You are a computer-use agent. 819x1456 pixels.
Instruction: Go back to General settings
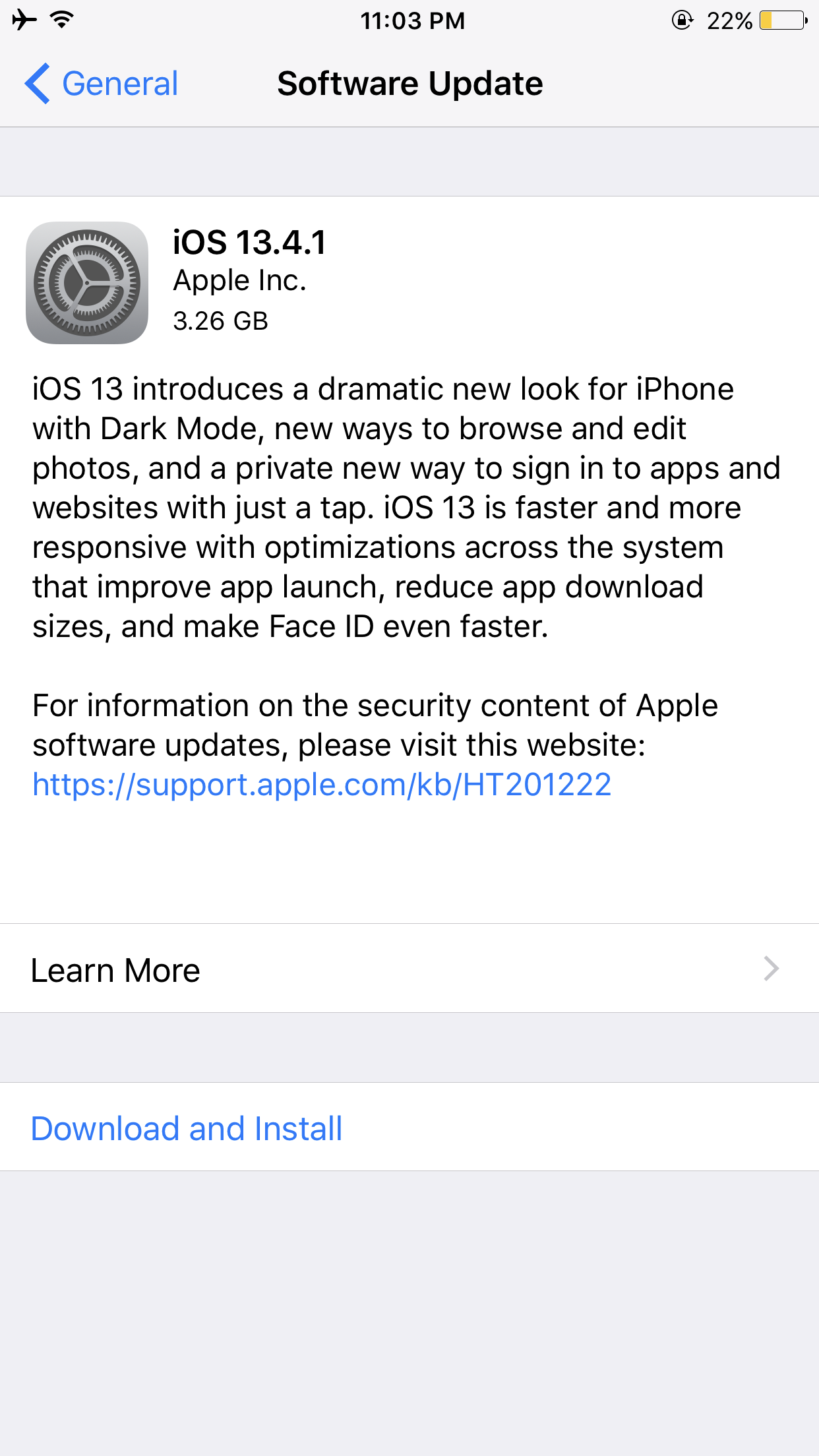click(x=102, y=84)
